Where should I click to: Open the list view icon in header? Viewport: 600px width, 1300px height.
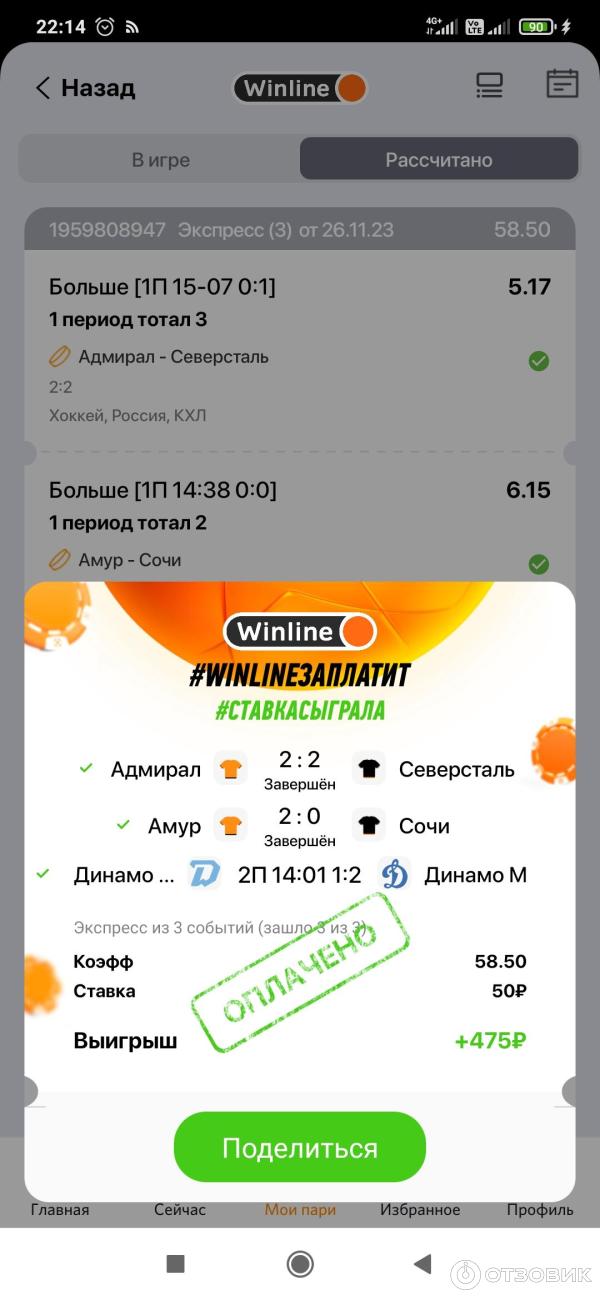pyautogui.click(x=489, y=87)
